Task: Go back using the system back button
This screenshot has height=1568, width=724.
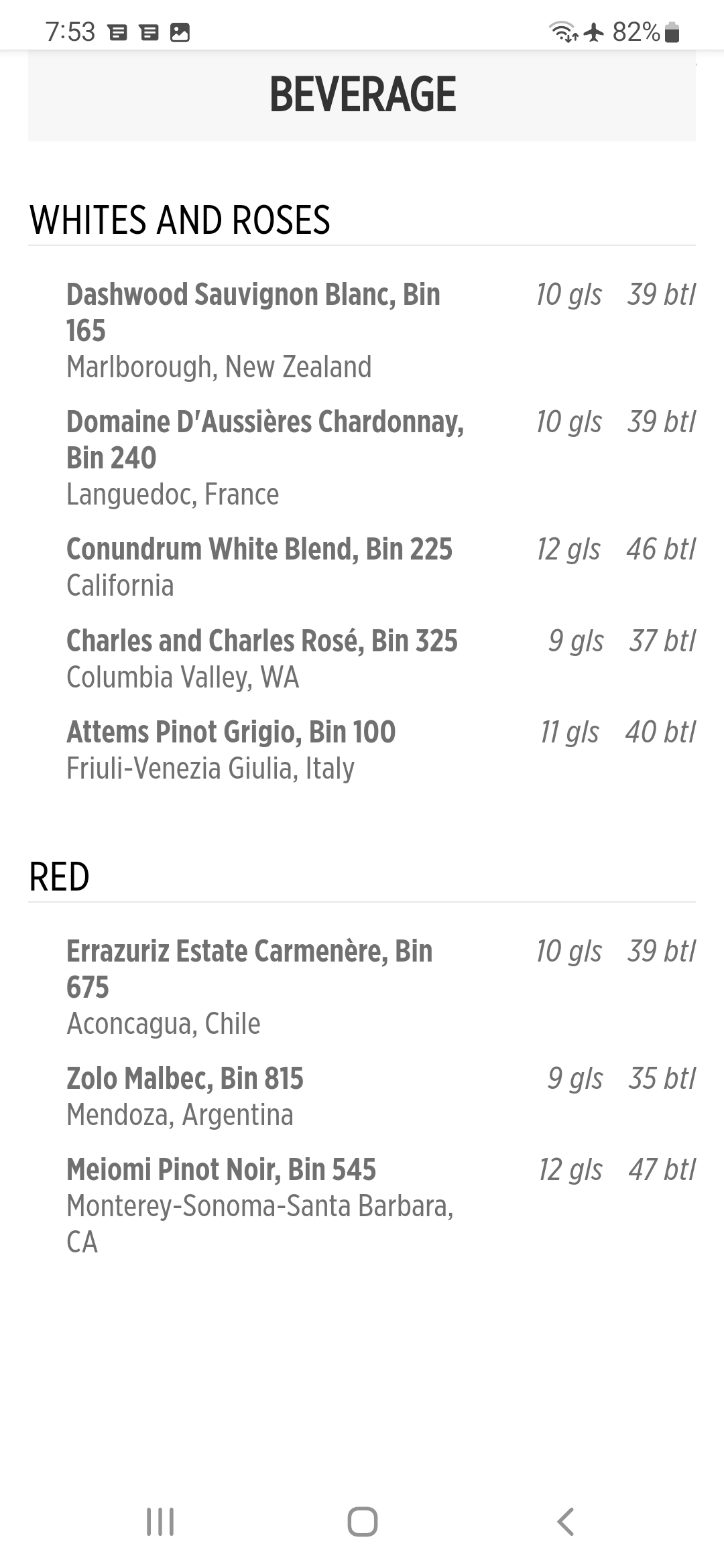Action: (565, 1521)
